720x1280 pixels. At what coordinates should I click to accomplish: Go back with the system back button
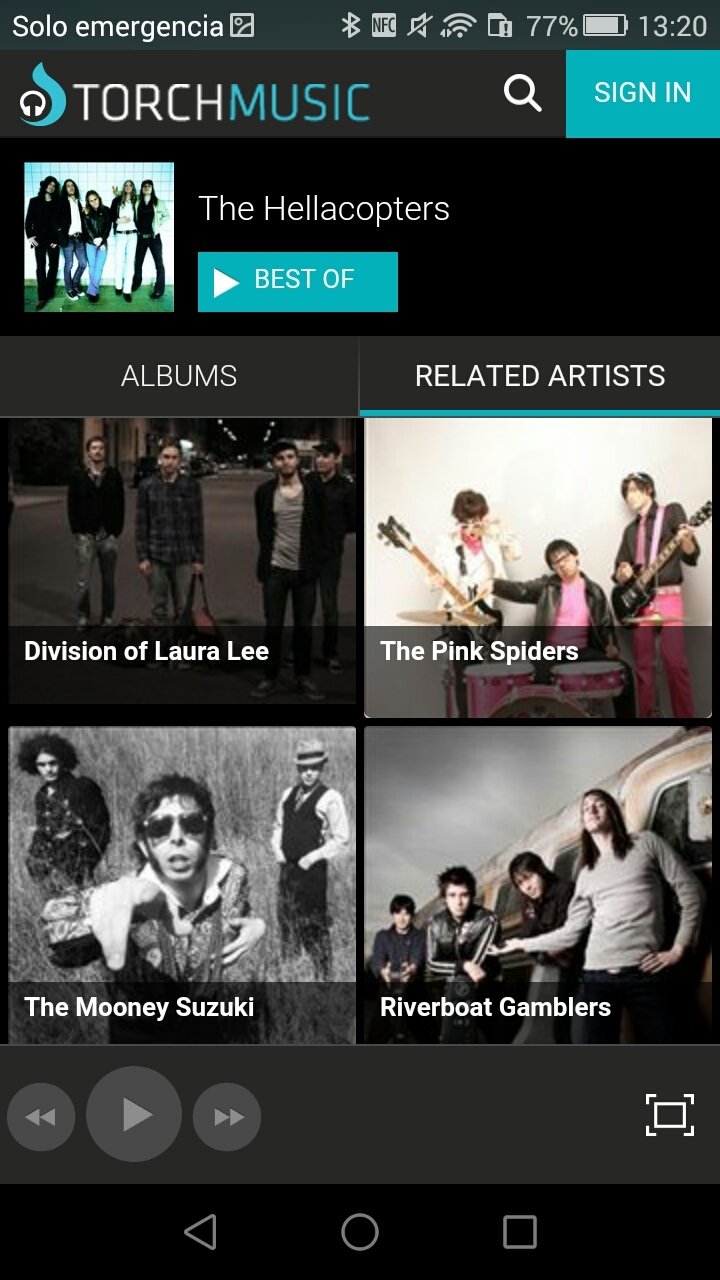pyautogui.click(x=201, y=1232)
